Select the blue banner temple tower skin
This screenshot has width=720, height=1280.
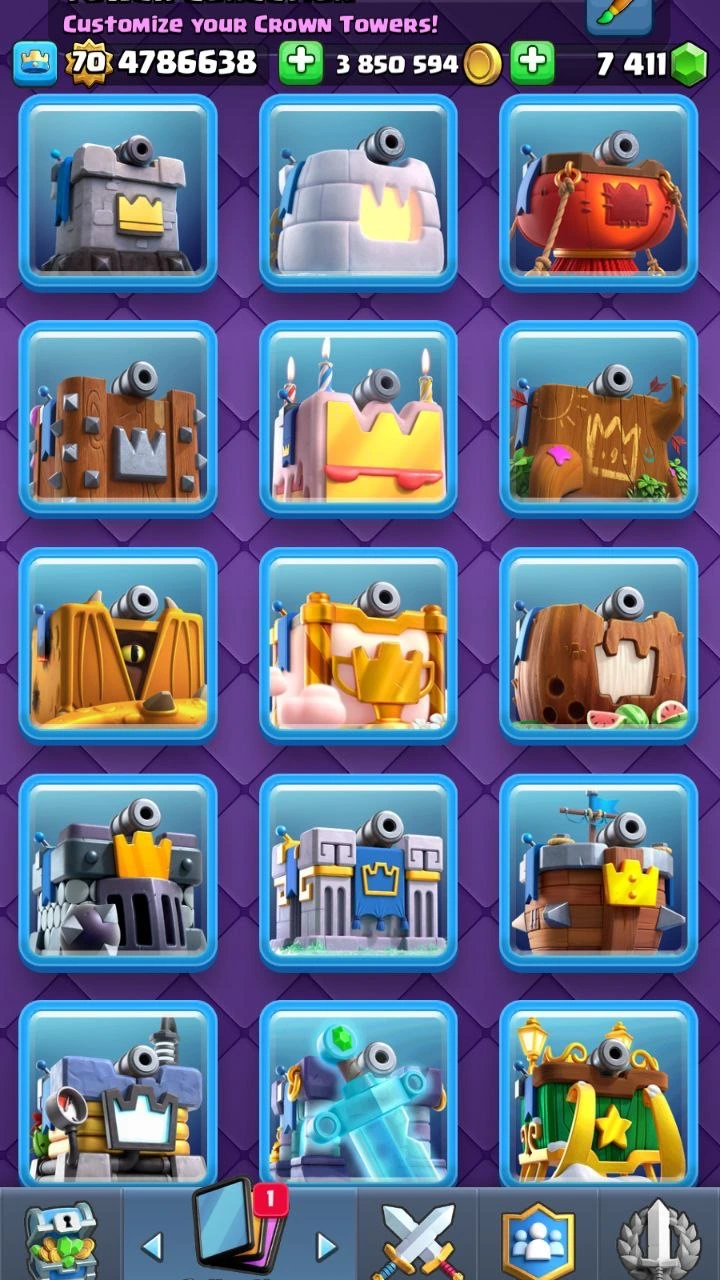pos(358,872)
